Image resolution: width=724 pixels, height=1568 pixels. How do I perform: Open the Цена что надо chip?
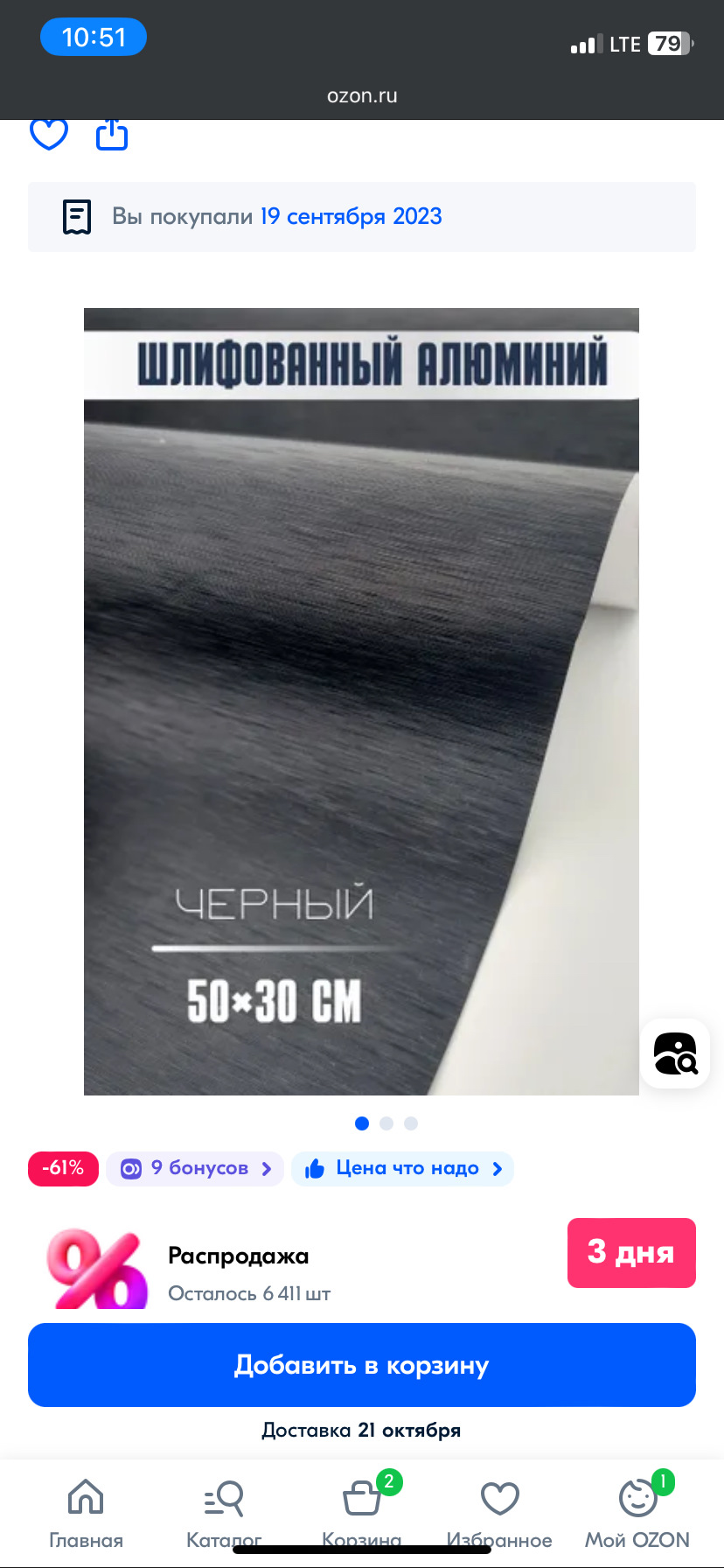coord(403,1169)
